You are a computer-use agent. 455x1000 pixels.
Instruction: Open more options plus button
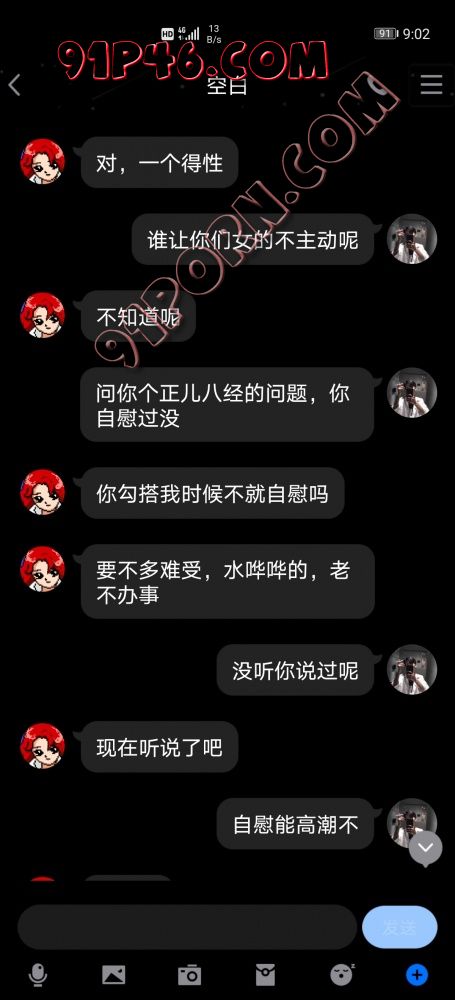click(x=417, y=974)
